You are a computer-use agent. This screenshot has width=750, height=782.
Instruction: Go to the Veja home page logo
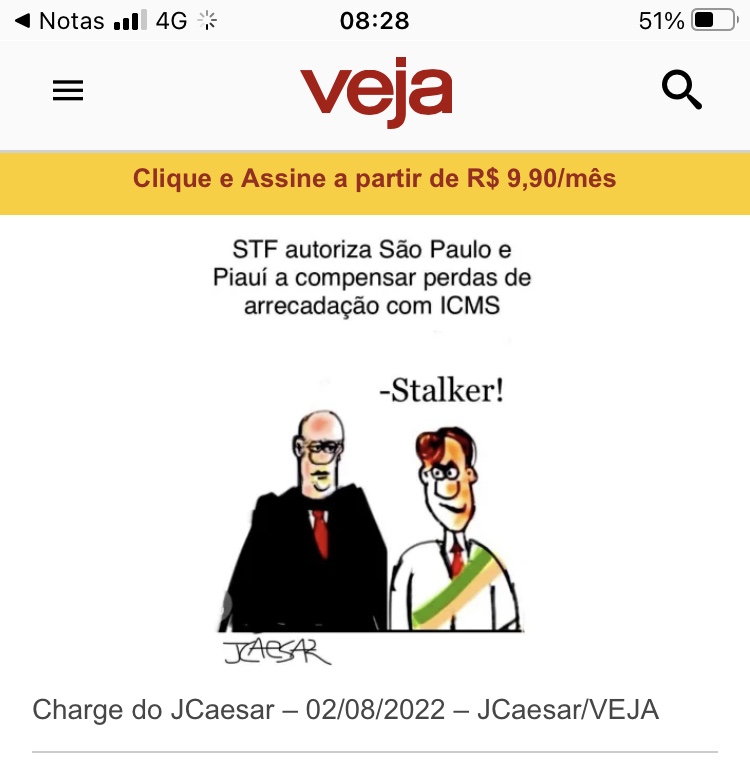tap(376, 93)
